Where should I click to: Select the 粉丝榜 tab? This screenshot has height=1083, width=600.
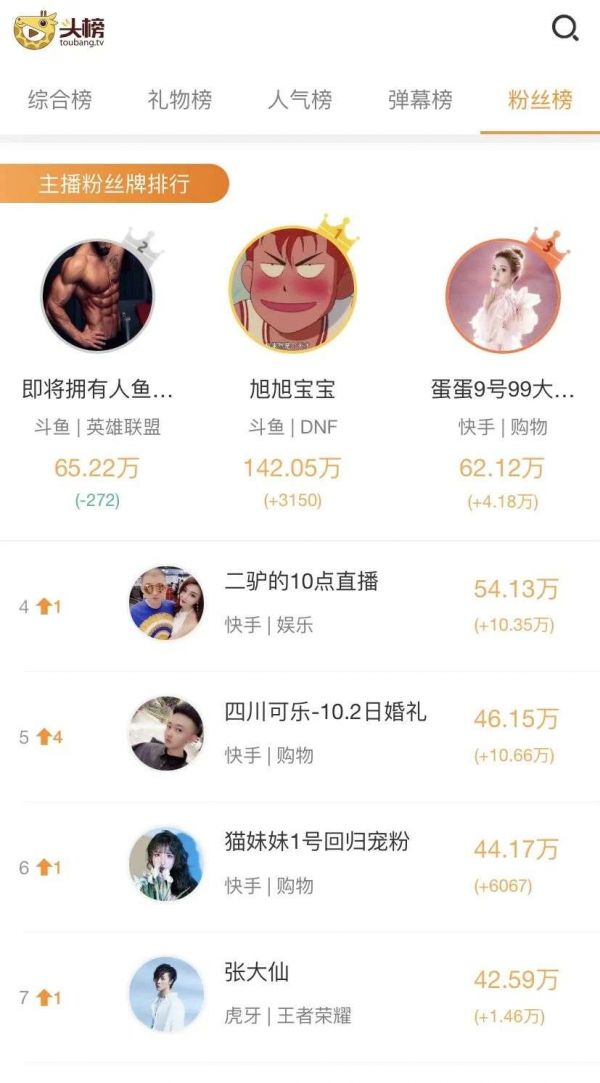tap(540, 100)
